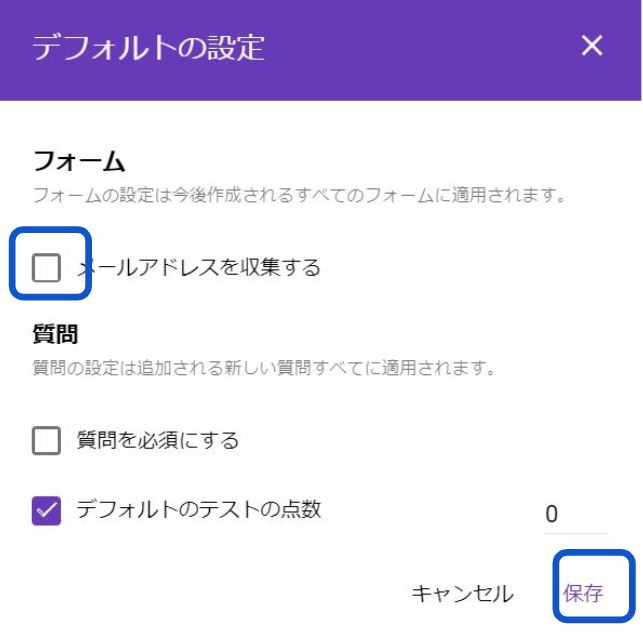
Task: Tap 保存 to save settings
Action: click(x=583, y=593)
